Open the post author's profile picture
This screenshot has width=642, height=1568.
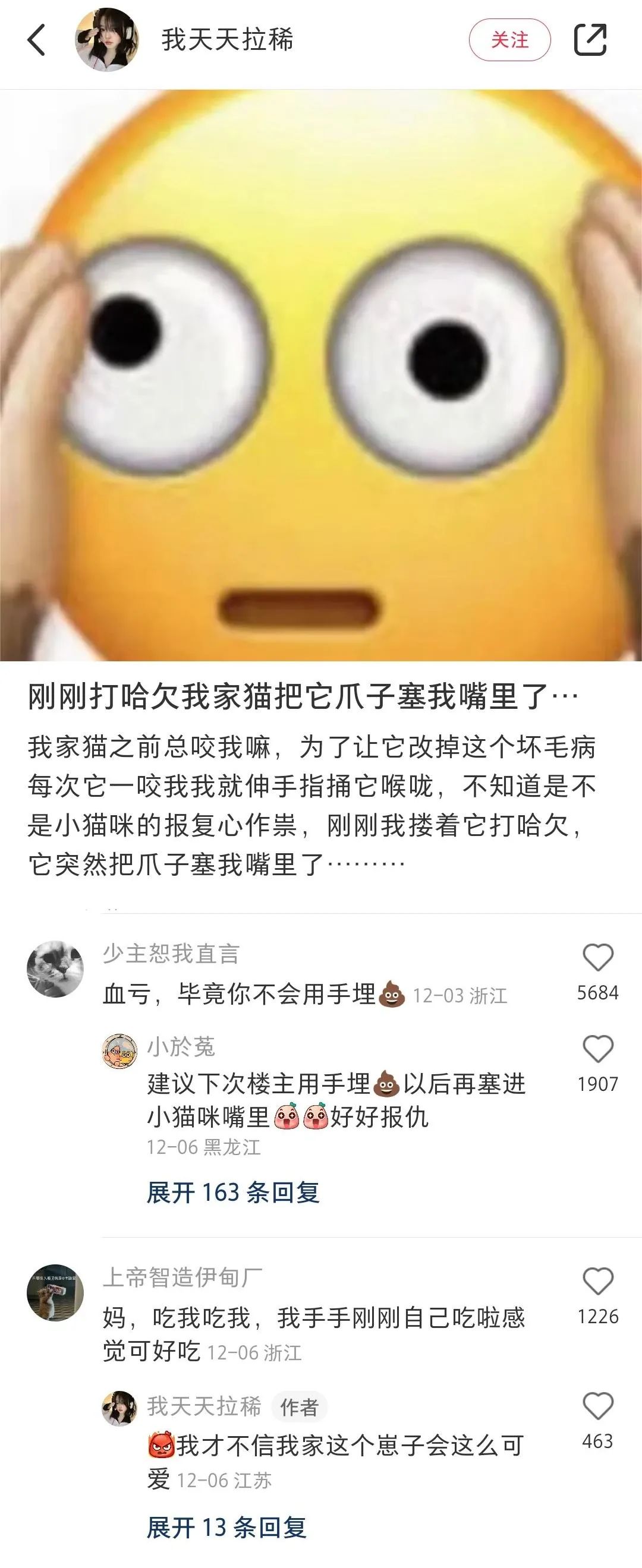106,40
